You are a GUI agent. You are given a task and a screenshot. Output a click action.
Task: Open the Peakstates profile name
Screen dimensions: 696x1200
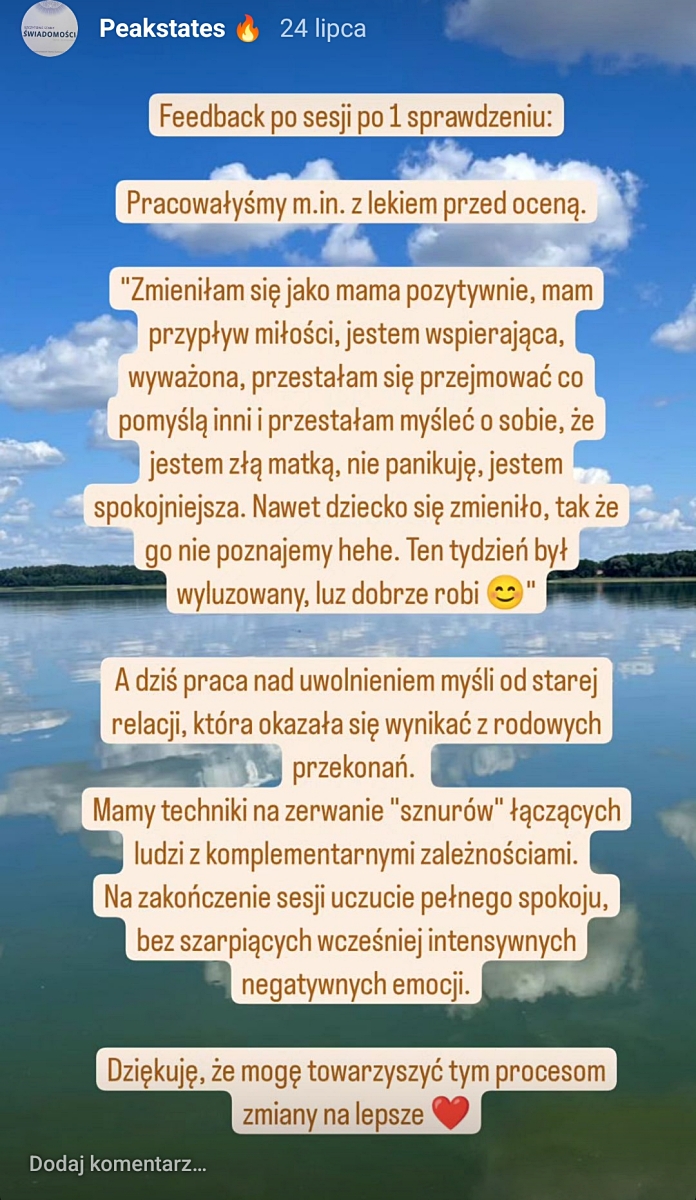pos(162,29)
